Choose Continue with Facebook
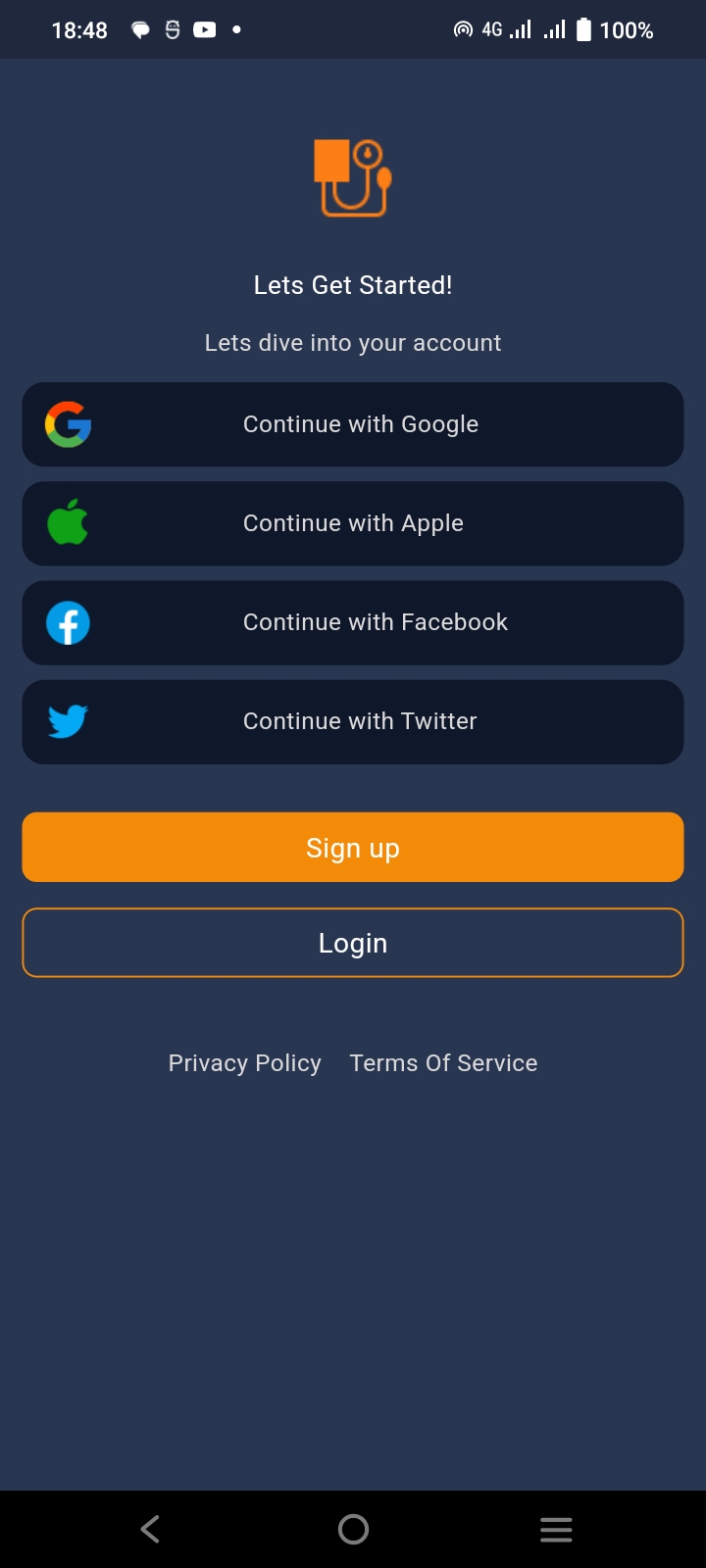This screenshot has height=1568, width=706. [353, 622]
